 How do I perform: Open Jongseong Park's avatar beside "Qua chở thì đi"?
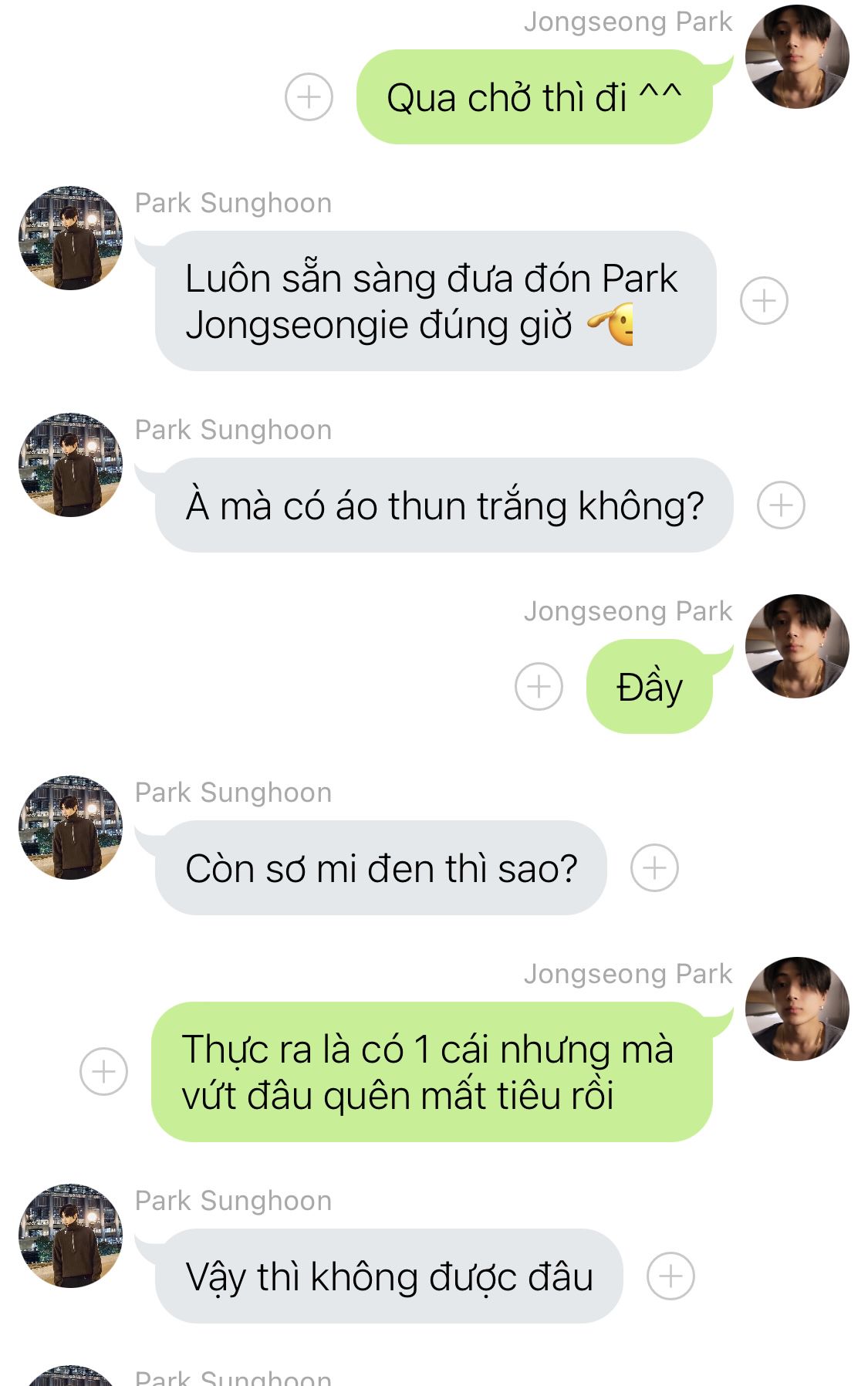tap(797, 56)
